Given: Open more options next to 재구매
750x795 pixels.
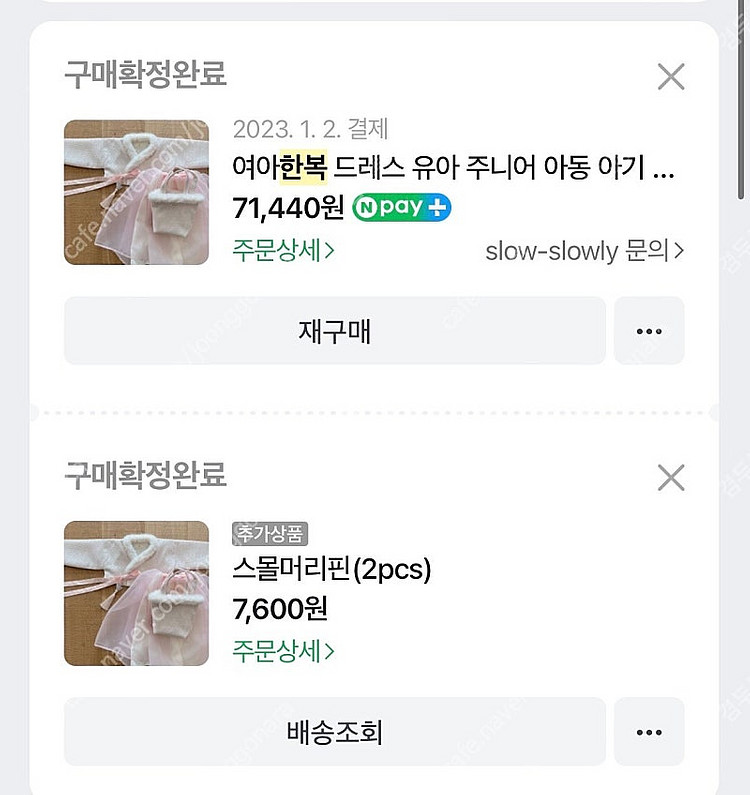Looking at the screenshot, I should click(x=649, y=331).
